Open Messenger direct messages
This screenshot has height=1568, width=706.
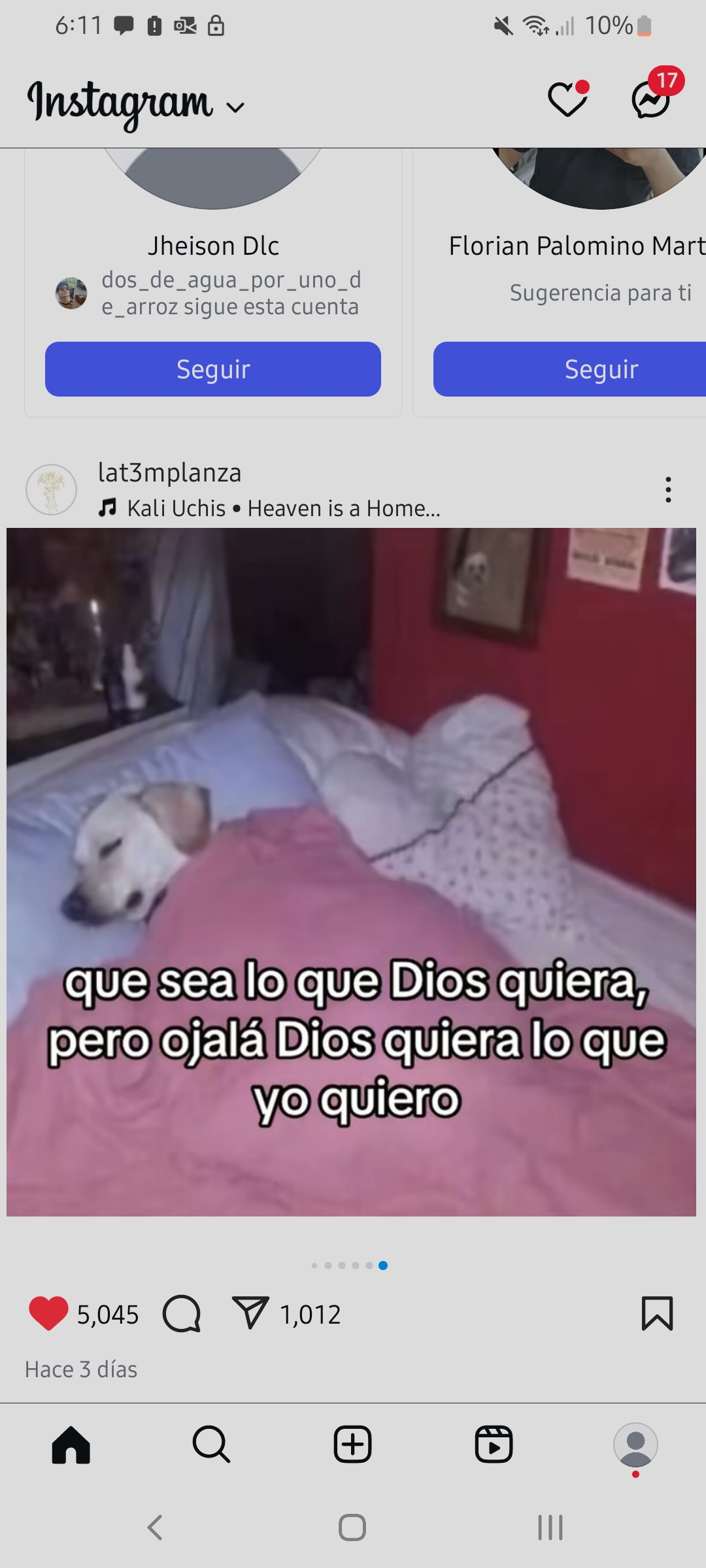[x=651, y=101]
